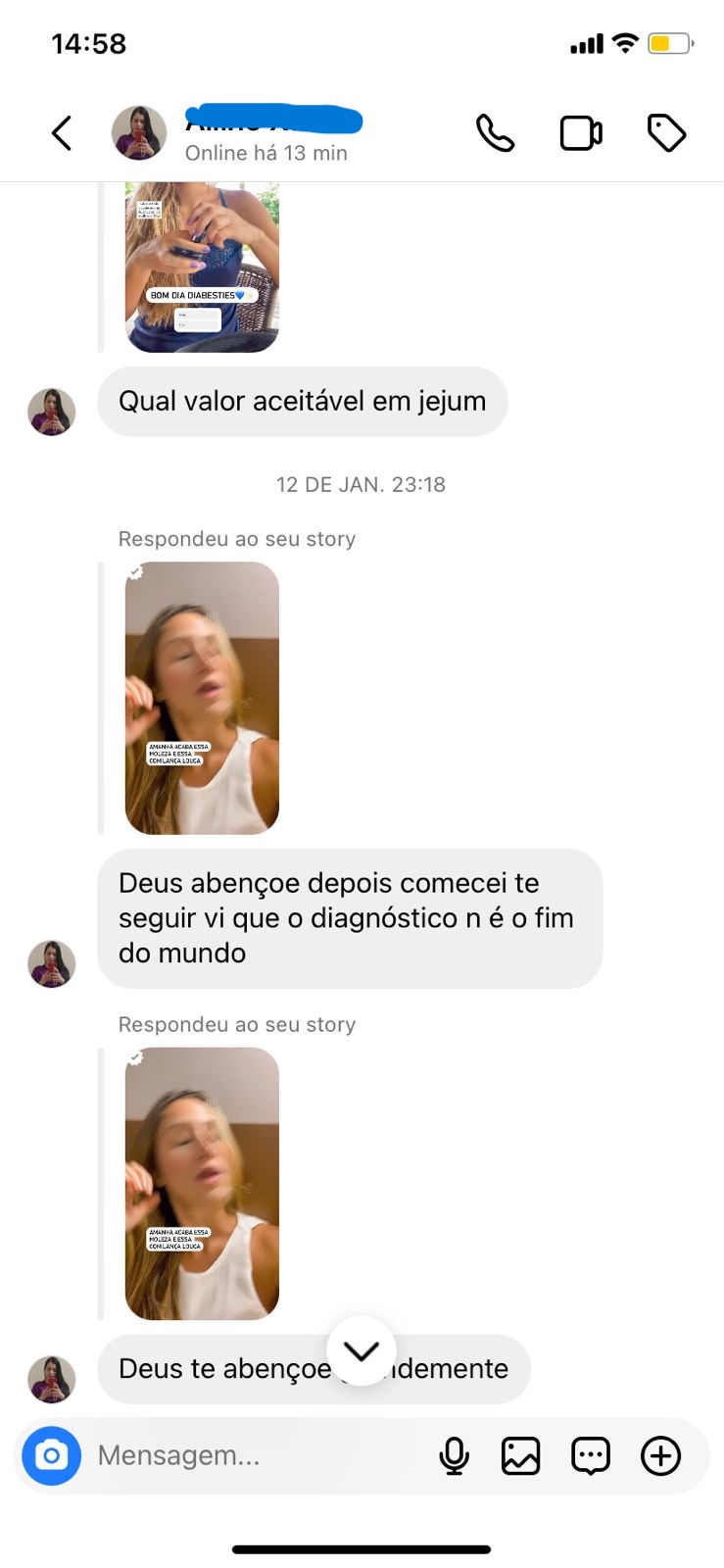Open the label tag icon
The height and width of the screenshot is (1568, 724).
[666, 133]
